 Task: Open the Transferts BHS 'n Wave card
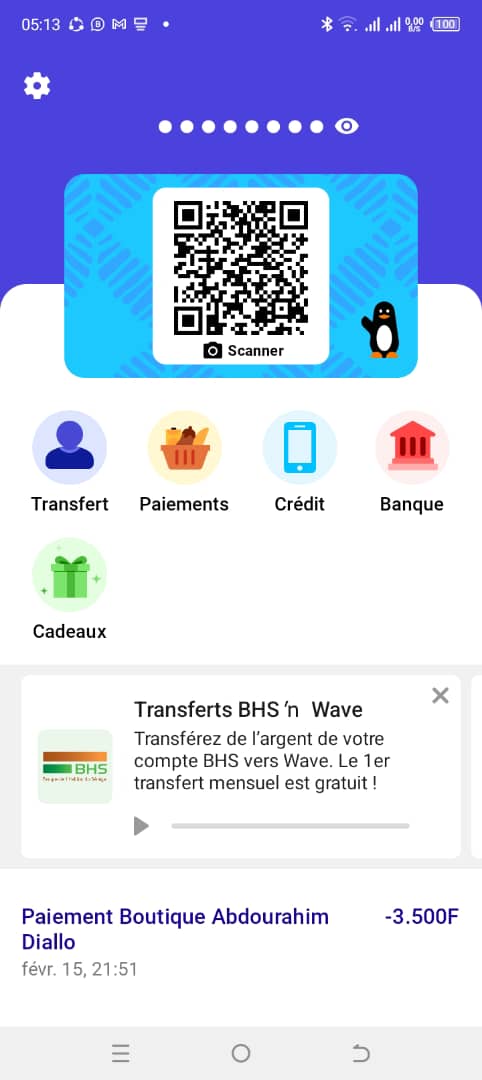(x=241, y=767)
